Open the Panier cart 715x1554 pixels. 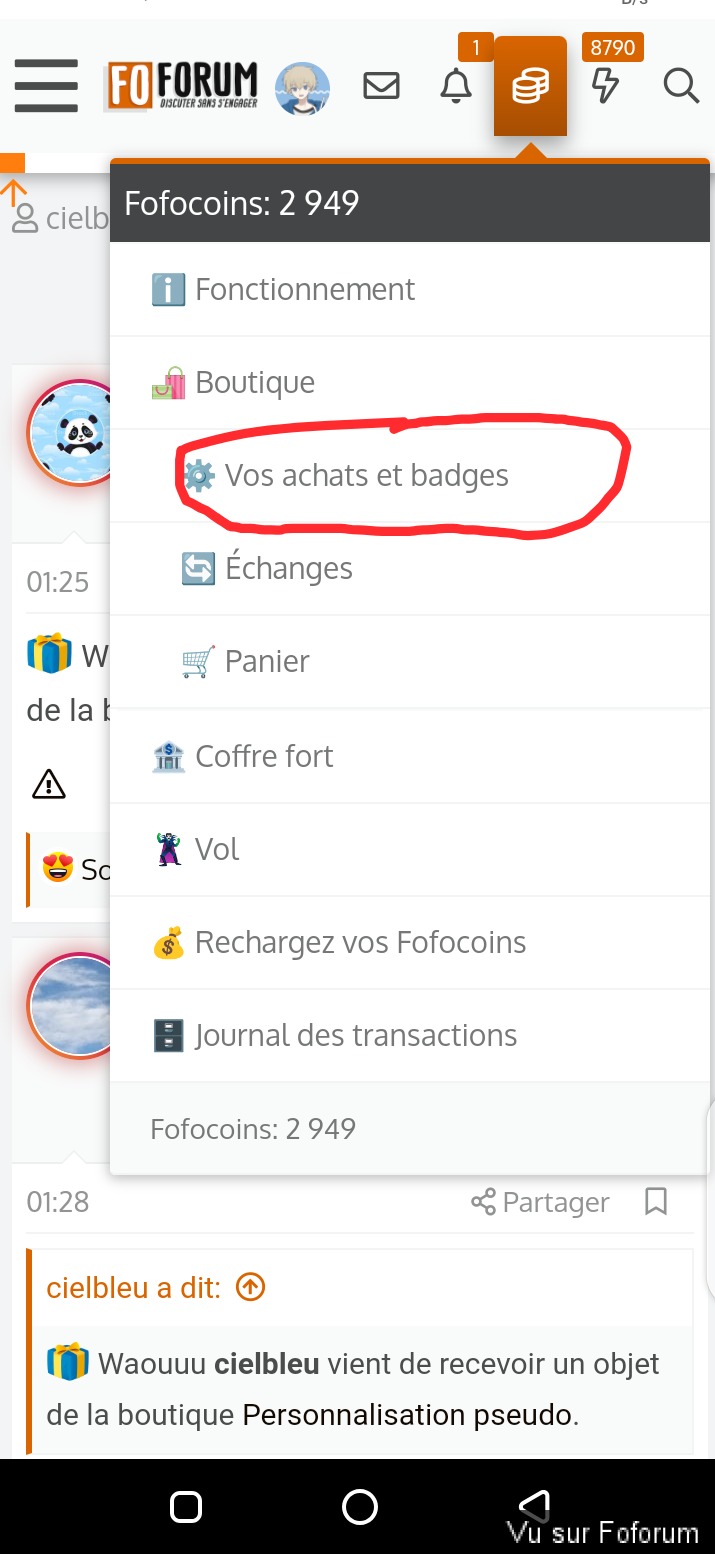(267, 661)
